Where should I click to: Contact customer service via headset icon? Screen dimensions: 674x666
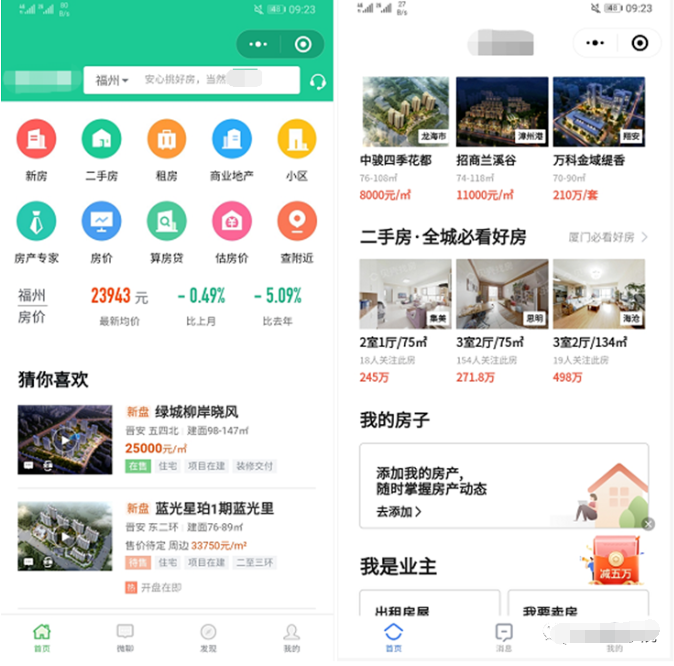(318, 82)
